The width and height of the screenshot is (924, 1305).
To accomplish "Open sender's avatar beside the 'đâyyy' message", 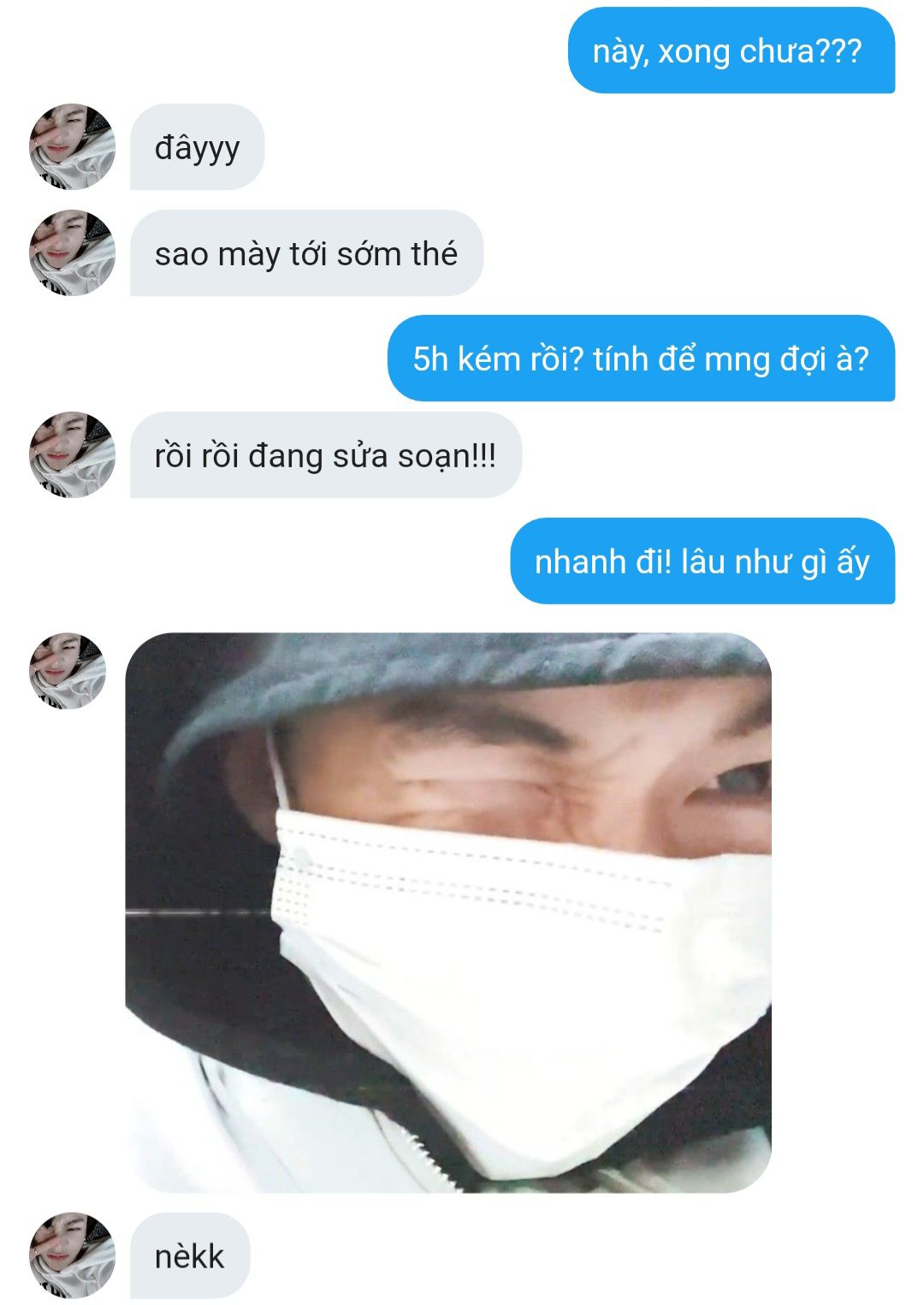I will [x=72, y=147].
